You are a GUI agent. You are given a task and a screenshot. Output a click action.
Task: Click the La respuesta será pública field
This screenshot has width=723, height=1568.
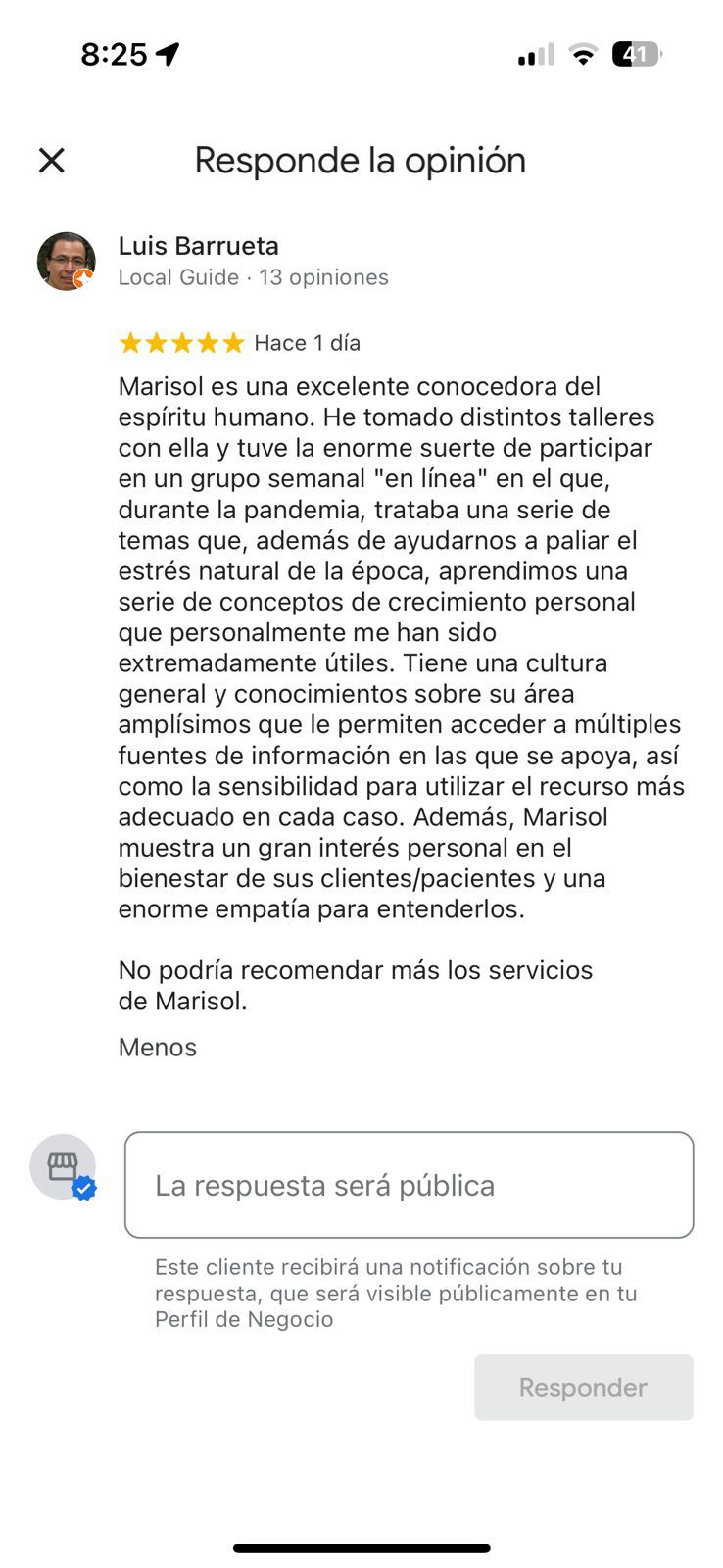(409, 1185)
